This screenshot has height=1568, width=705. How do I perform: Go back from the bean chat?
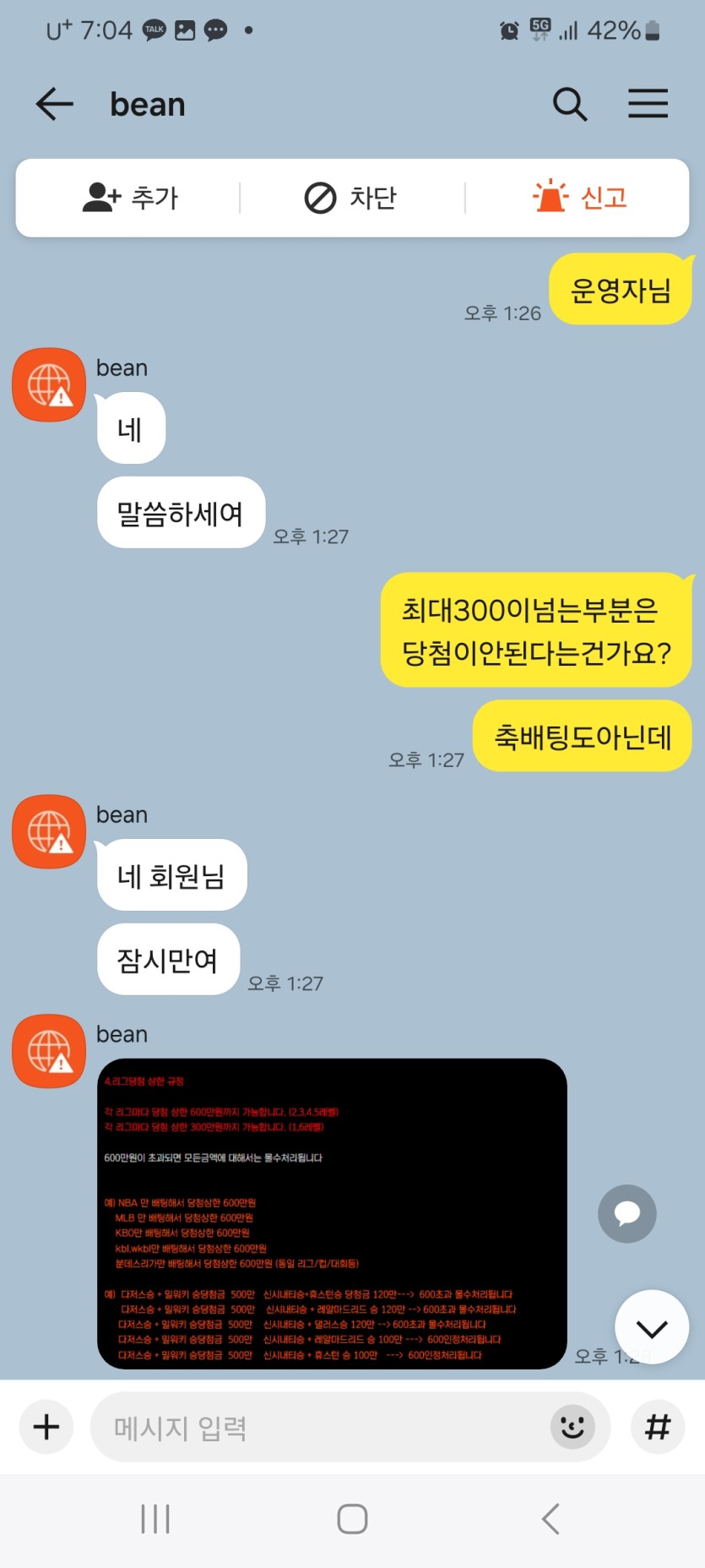point(55,104)
